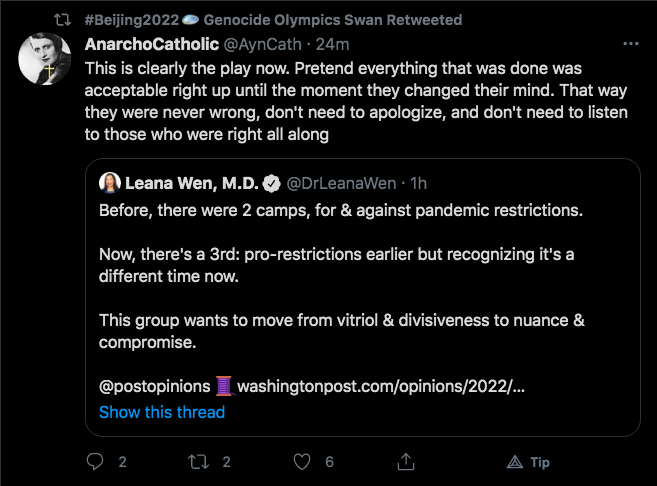View the Genocide Olympics Swan retweeter profile
The image size is (657, 486).
pos(267,19)
